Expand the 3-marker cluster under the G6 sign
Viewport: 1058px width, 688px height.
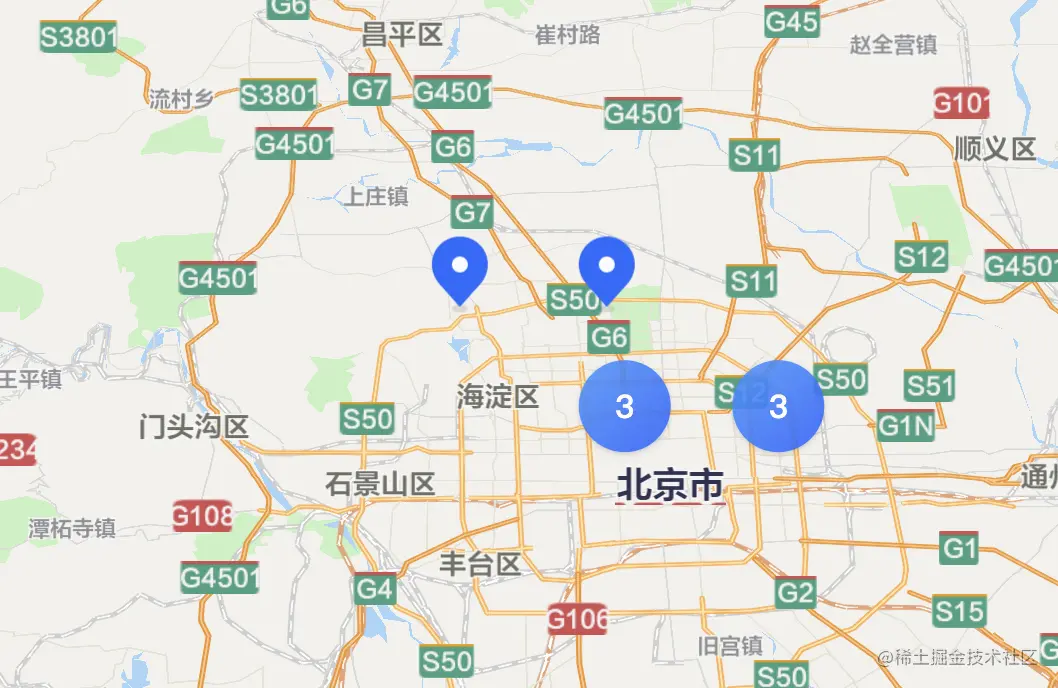[624, 407]
